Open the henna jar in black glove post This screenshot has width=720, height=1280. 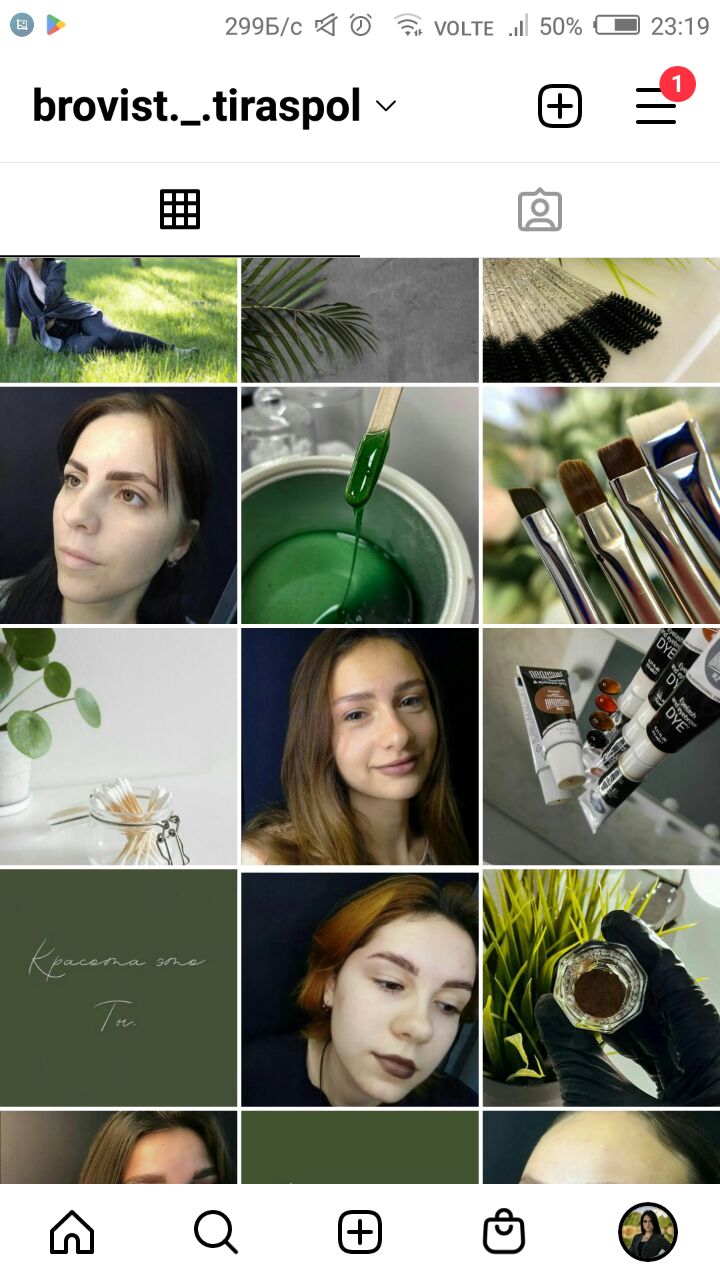[601, 988]
